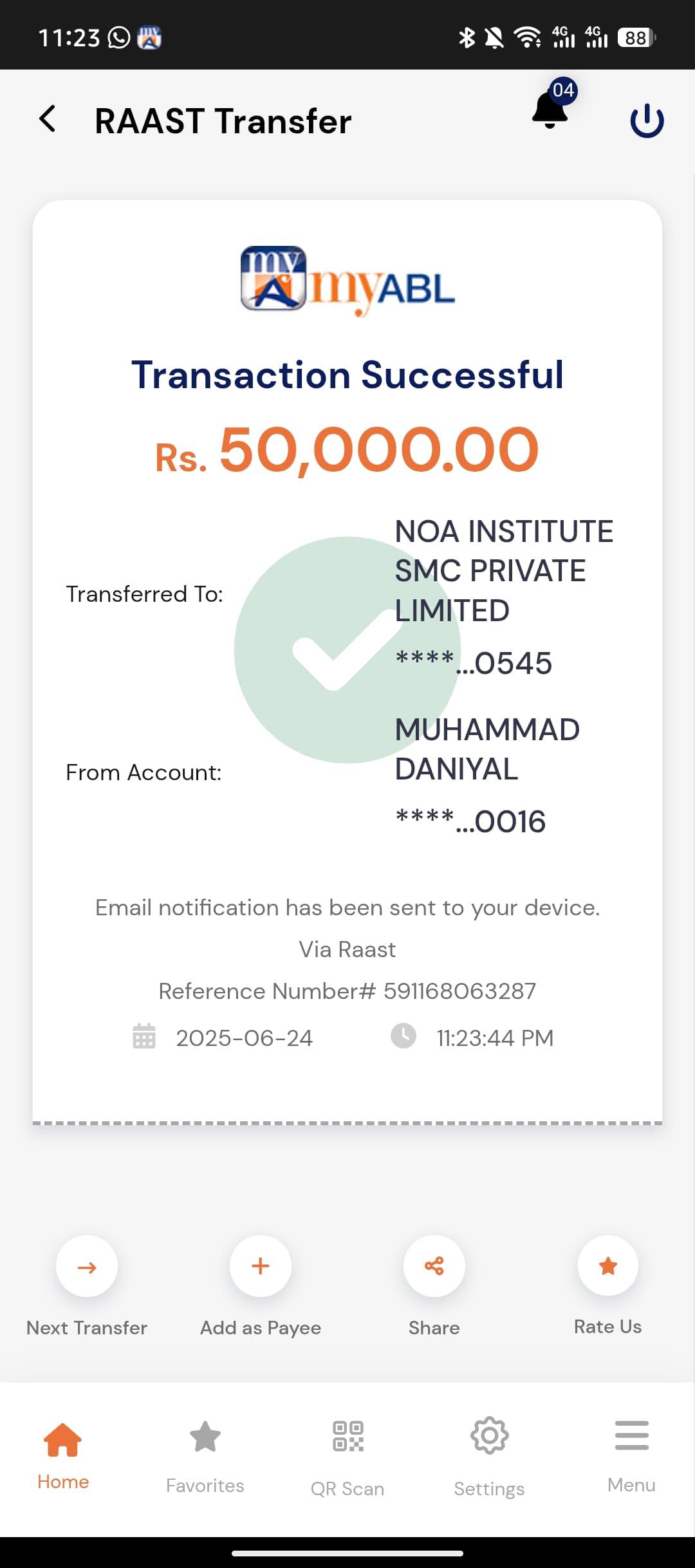
Task: Add recipient as Payee
Action: point(261,1266)
